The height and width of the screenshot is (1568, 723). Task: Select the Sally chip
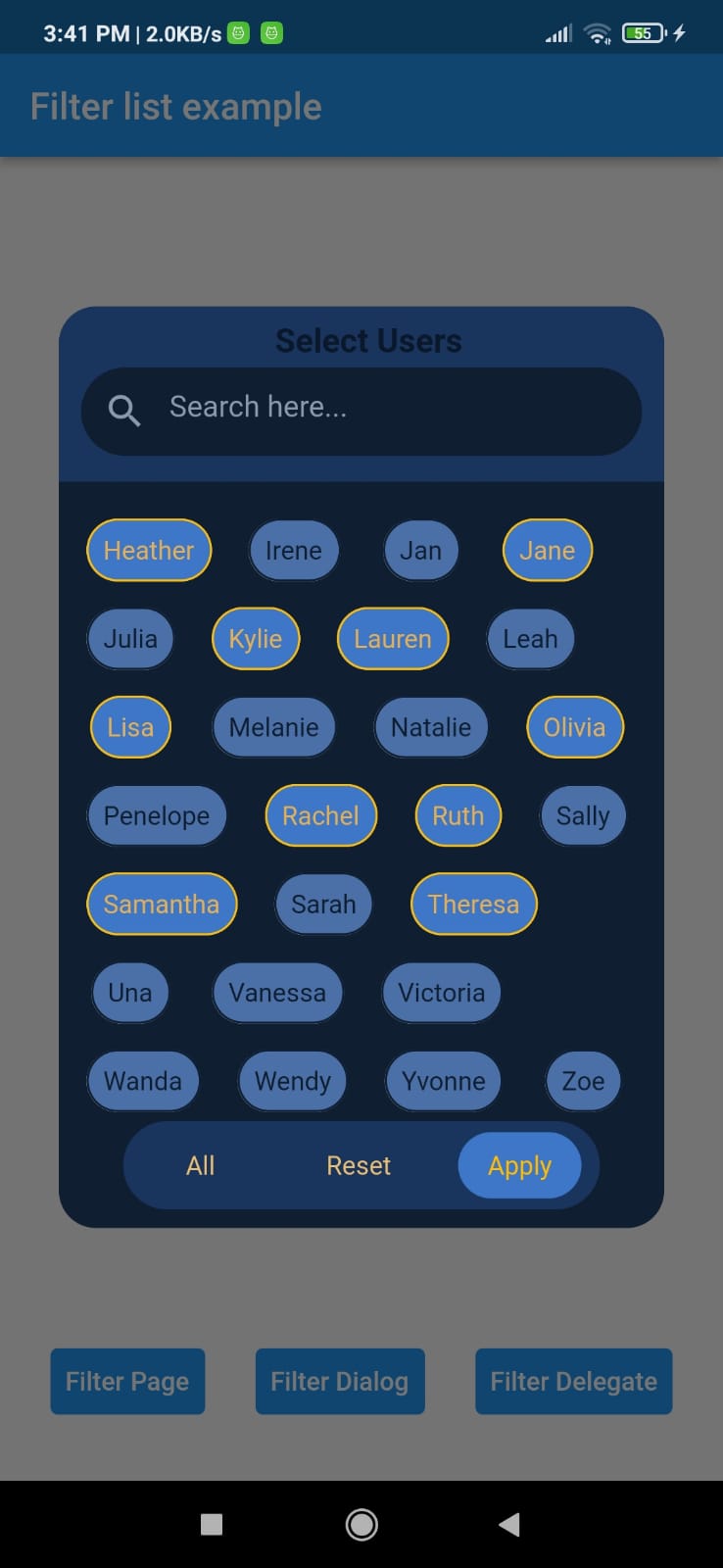click(x=582, y=815)
